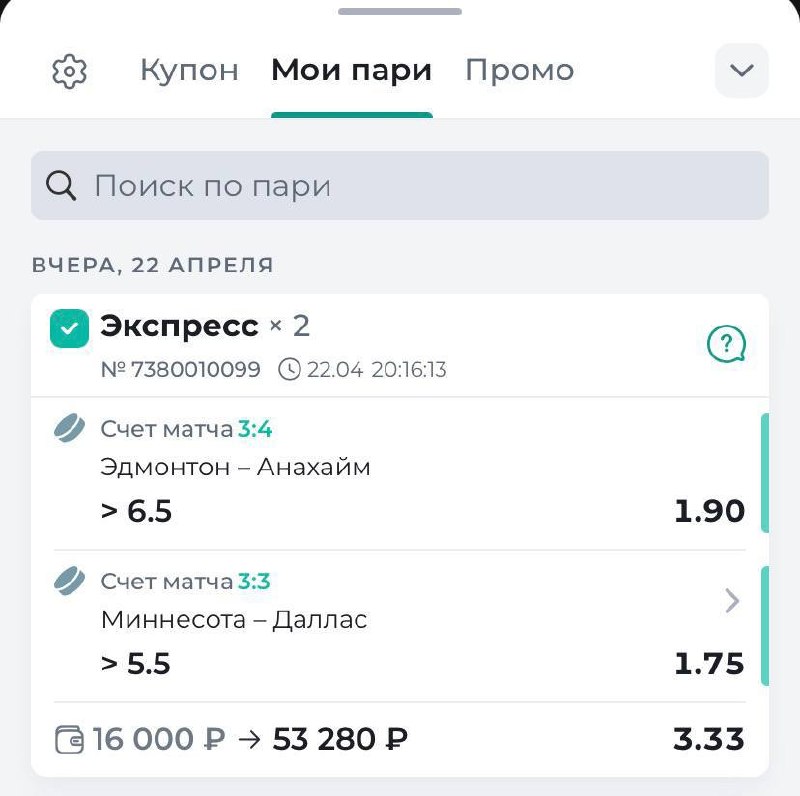Viewport: 800px width, 796px height.
Task: Open the settings gear icon
Action: click(x=70, y=71)
